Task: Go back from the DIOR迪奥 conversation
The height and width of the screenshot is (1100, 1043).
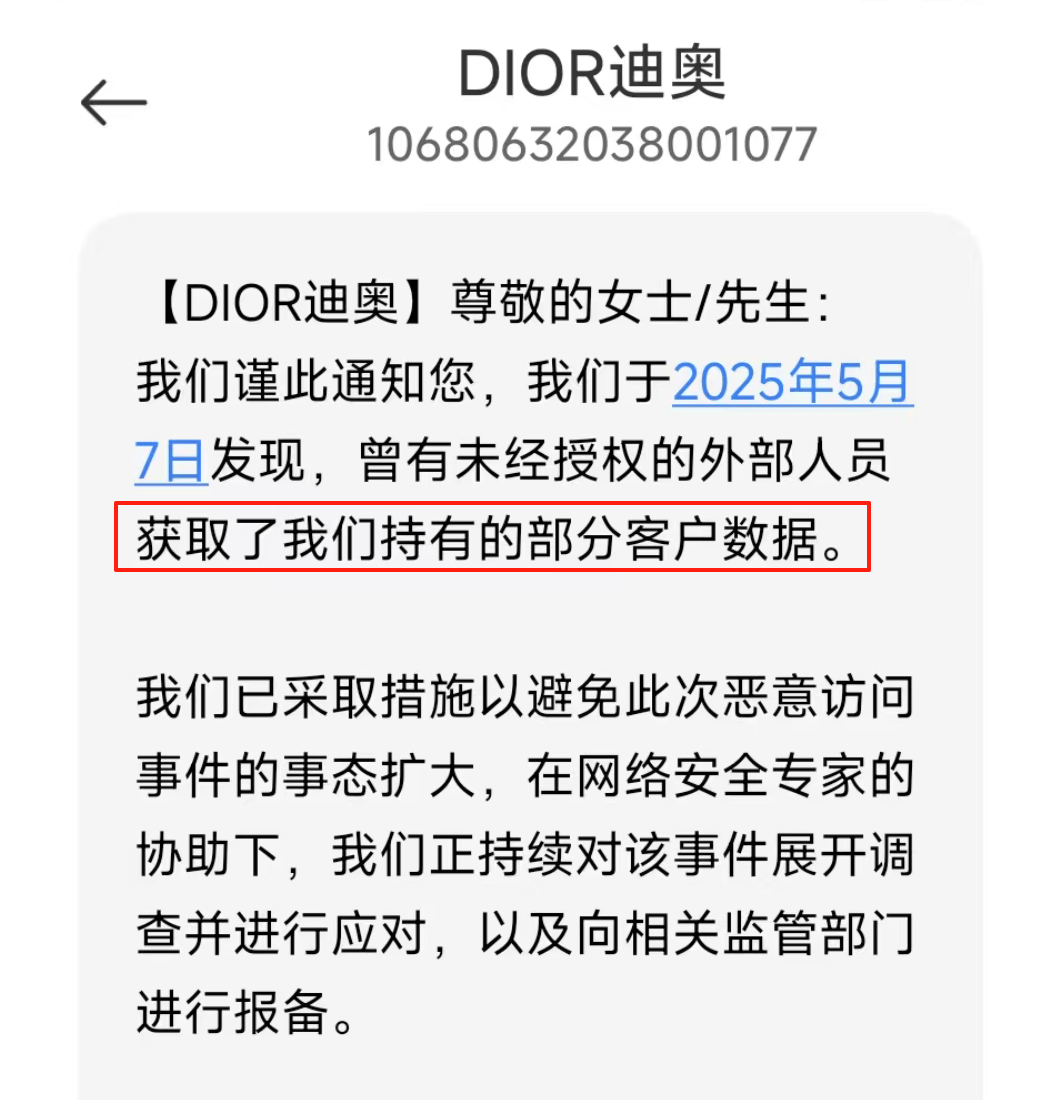Action: tap(114, 103)
